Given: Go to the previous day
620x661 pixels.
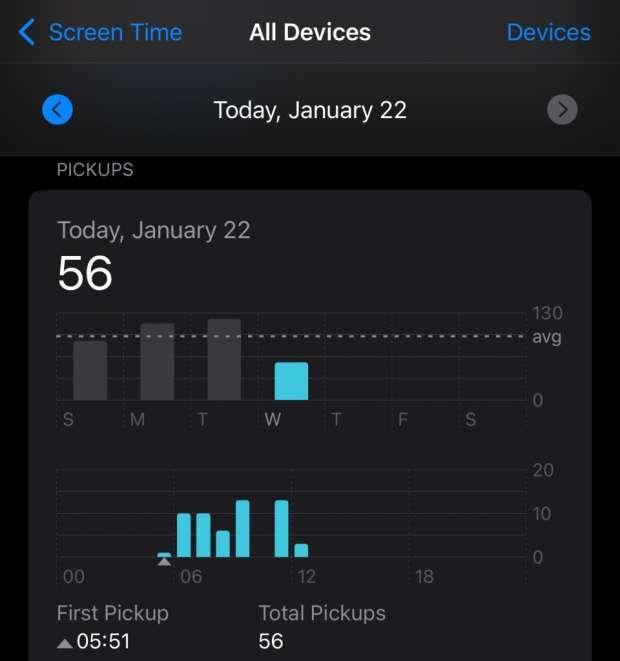Looking at the screenshot, I should point(58,110).
